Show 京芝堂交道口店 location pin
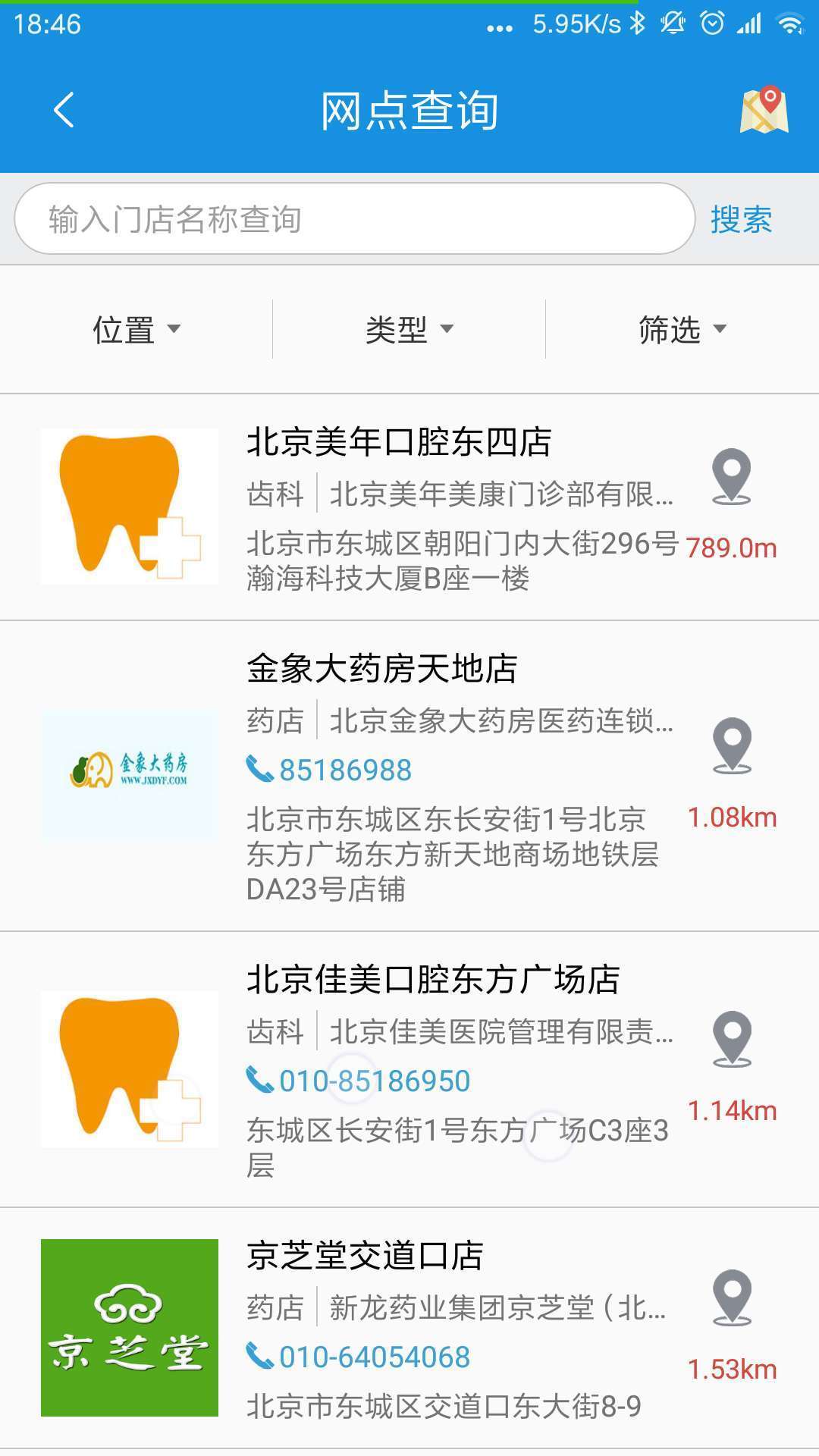819x1456 pixels. 732,1298
